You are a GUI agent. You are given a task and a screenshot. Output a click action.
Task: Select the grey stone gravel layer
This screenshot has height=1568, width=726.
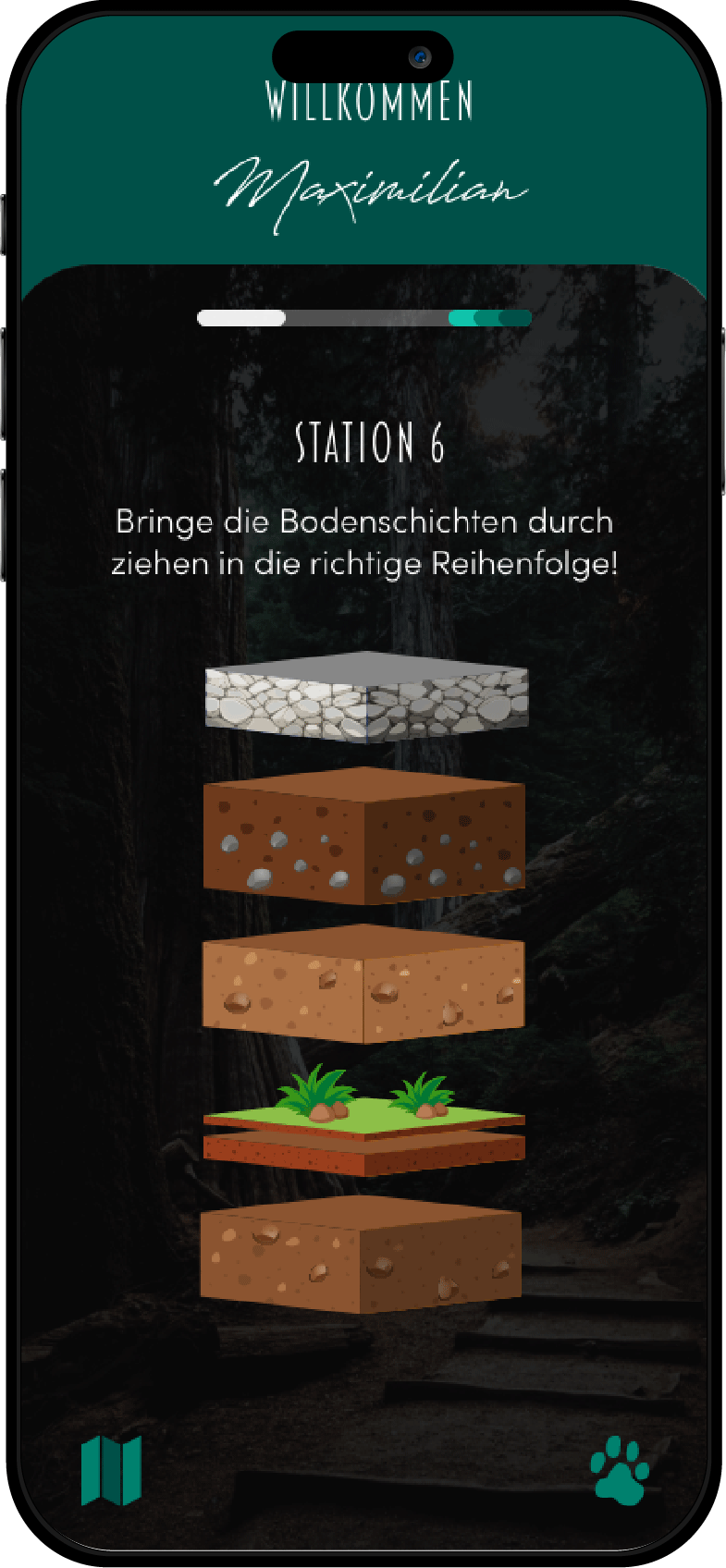[x=366, y=698]
